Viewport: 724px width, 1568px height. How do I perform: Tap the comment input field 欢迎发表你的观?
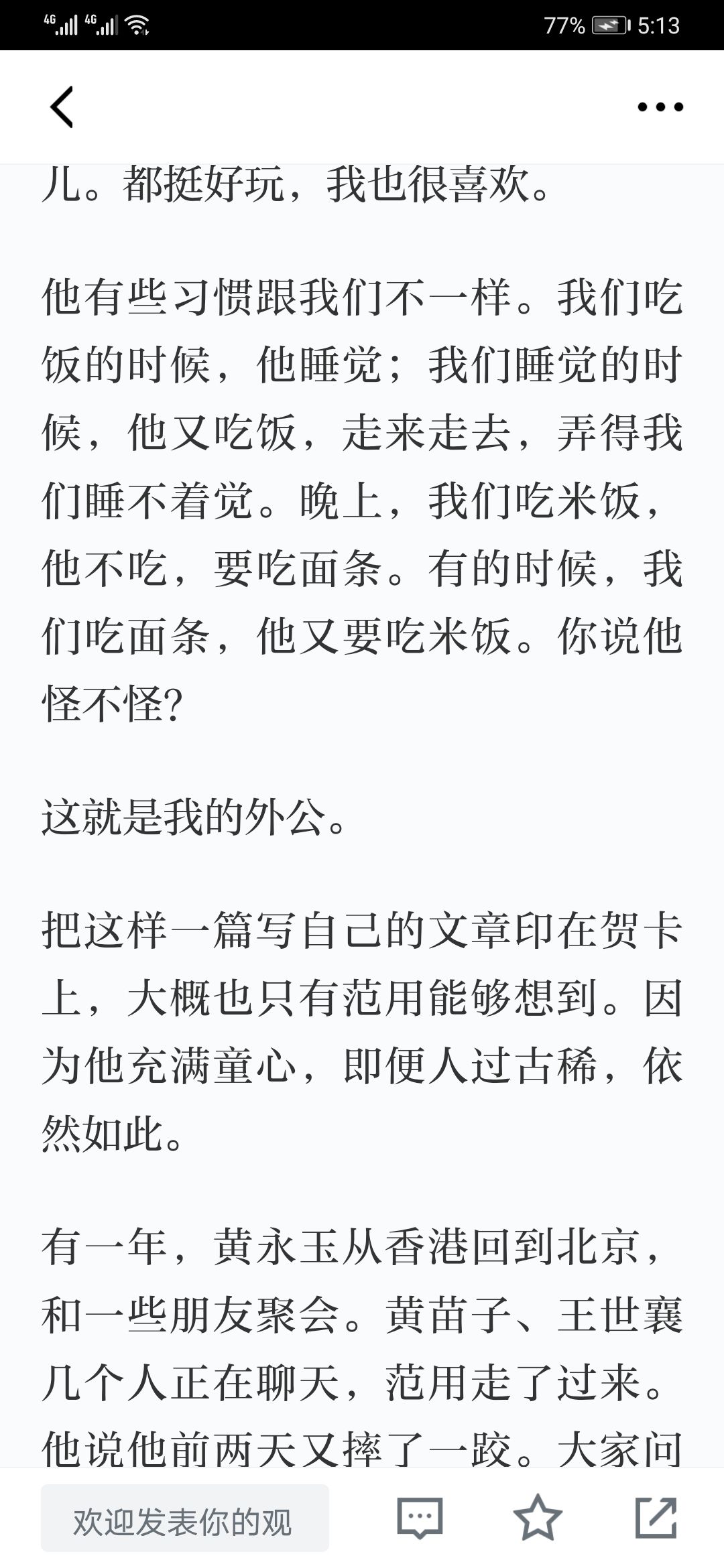point(185,1518)
